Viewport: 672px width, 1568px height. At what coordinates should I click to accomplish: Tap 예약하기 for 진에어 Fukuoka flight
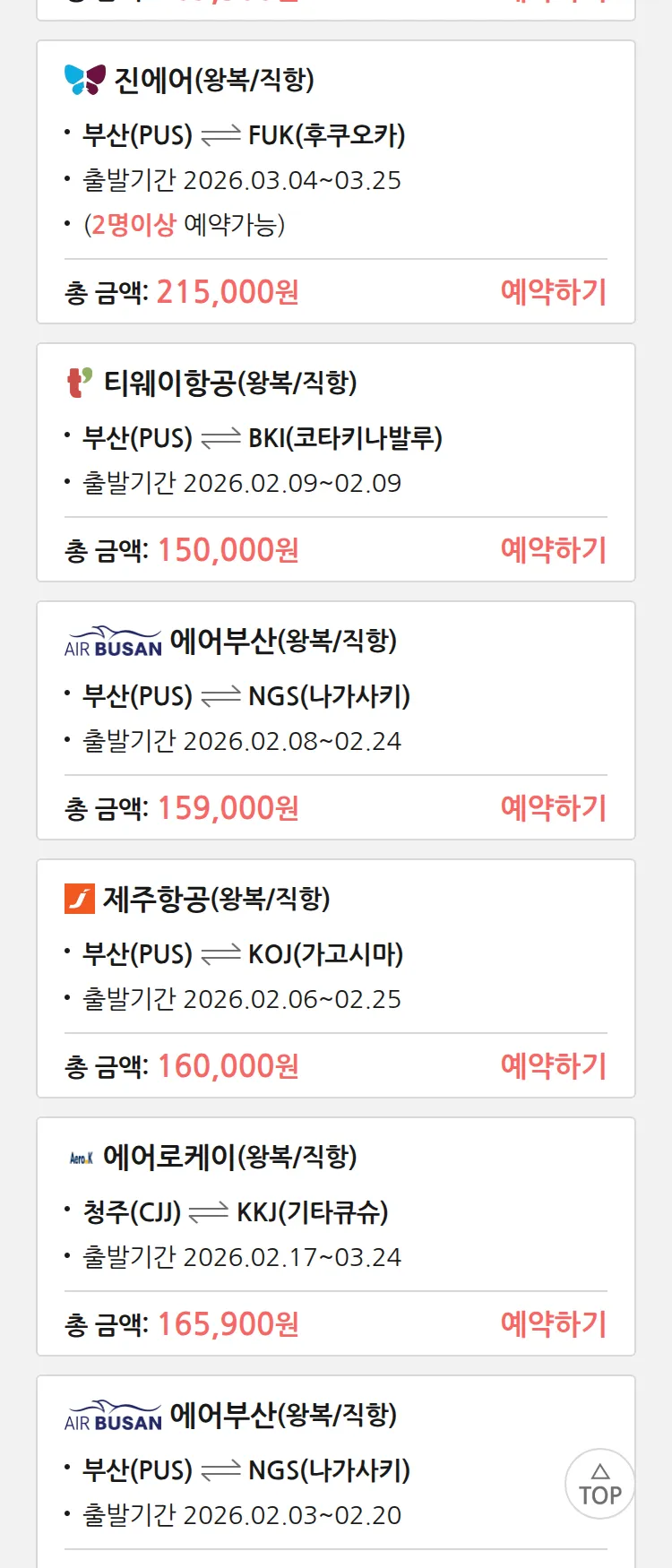(x=553, y=292)
